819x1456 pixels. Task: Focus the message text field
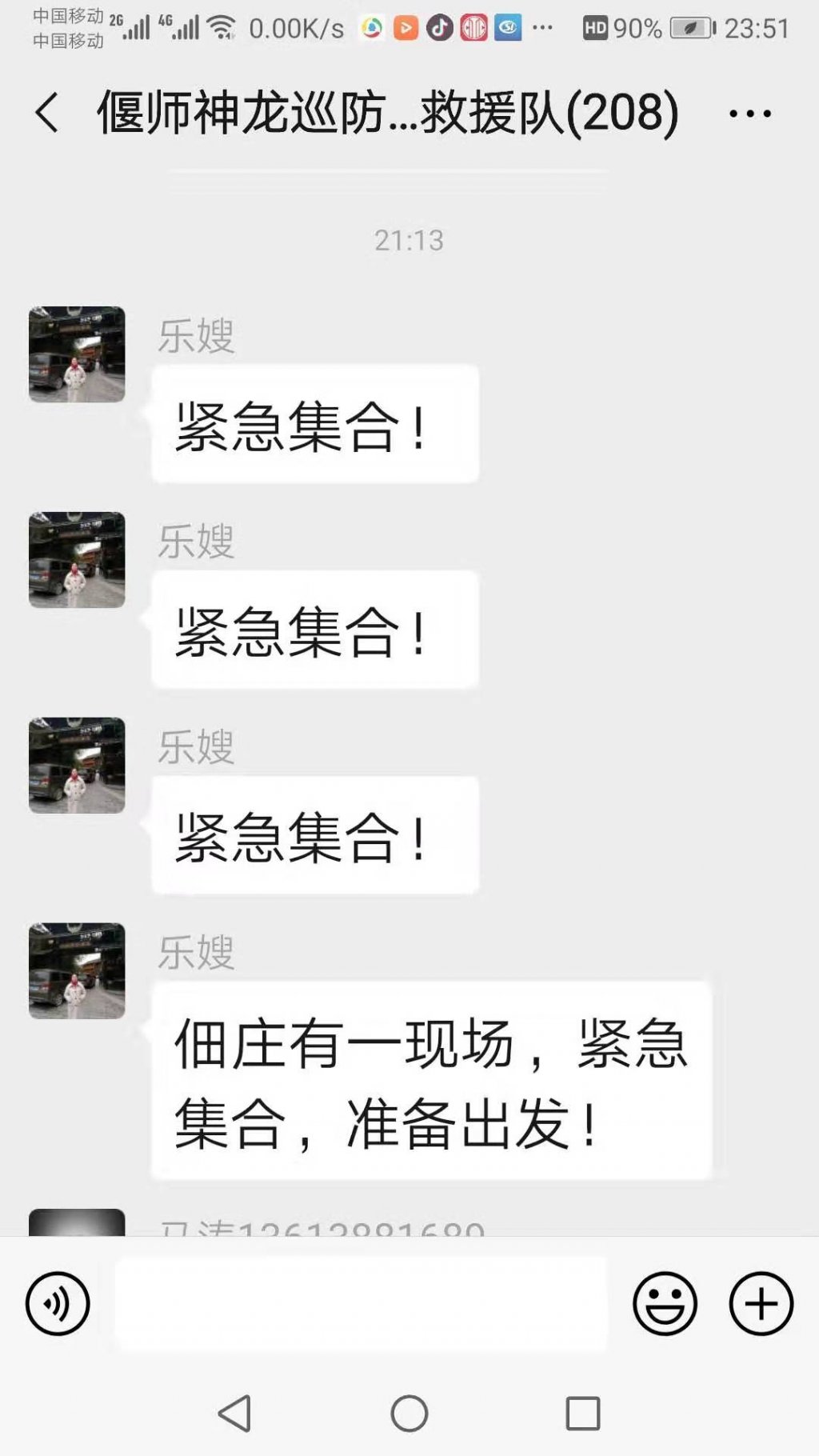[x=360, y=1303]
